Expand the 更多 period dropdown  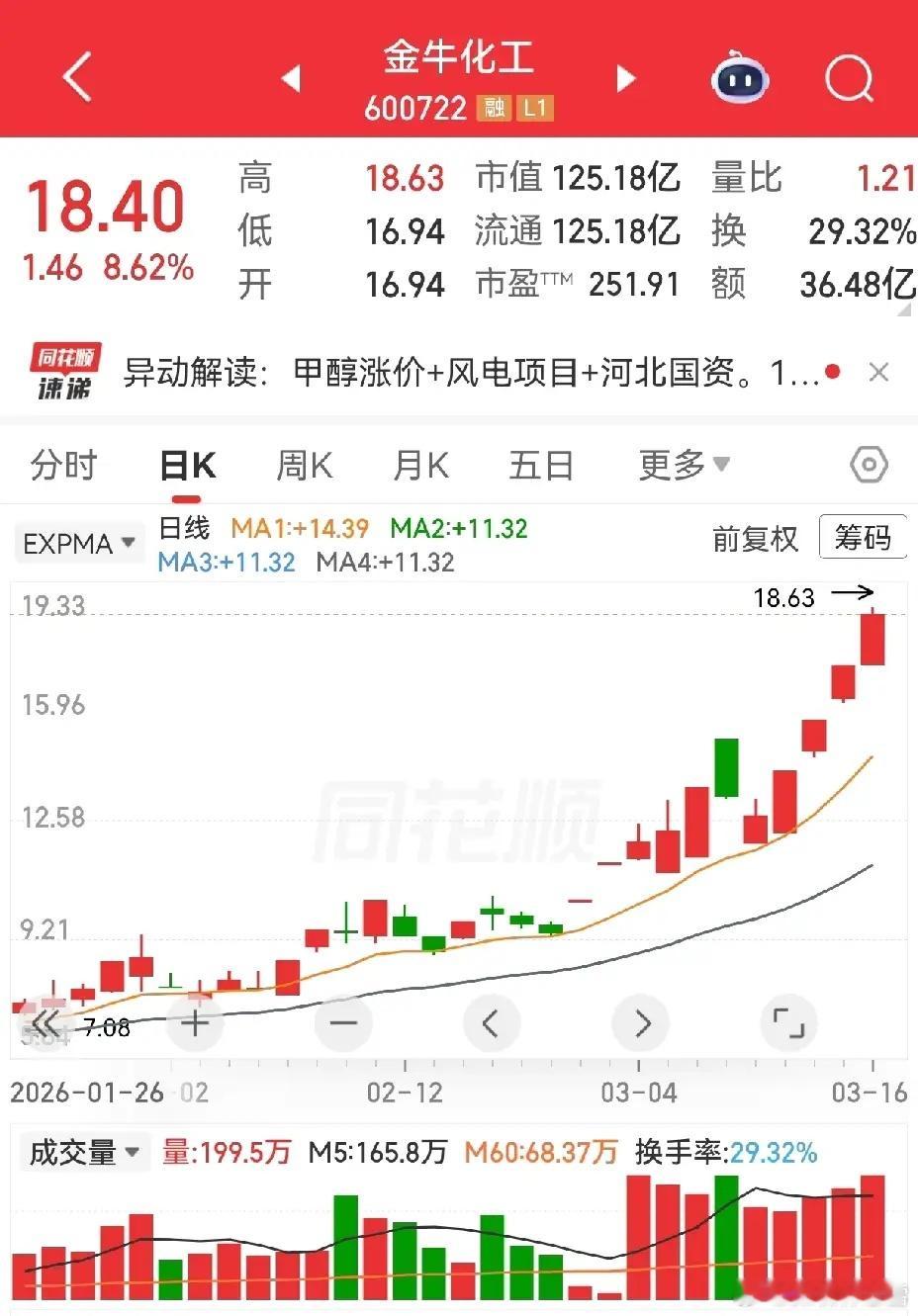point(684,464)
